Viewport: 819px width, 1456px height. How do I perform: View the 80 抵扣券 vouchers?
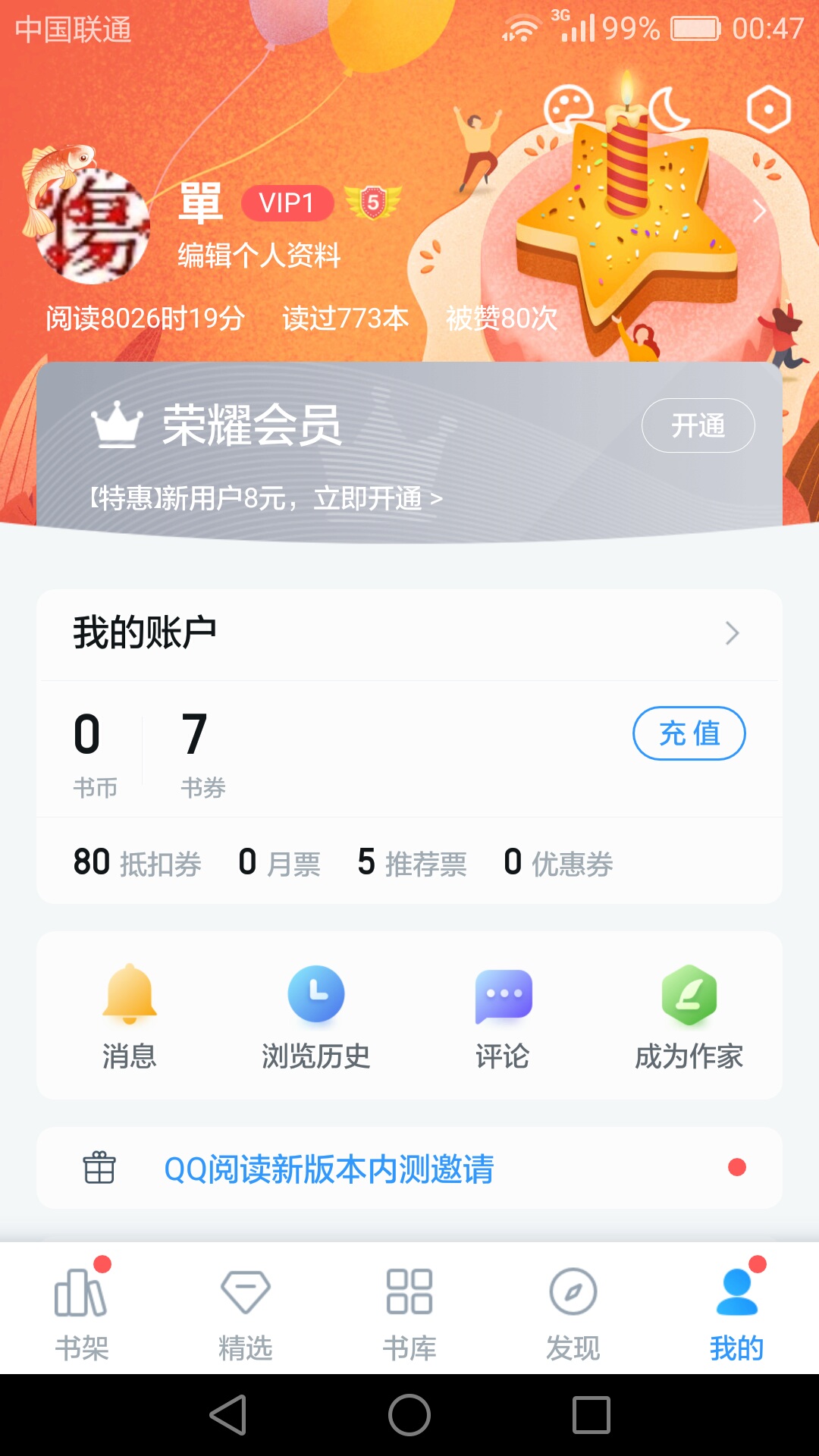[x=137, y=862]
